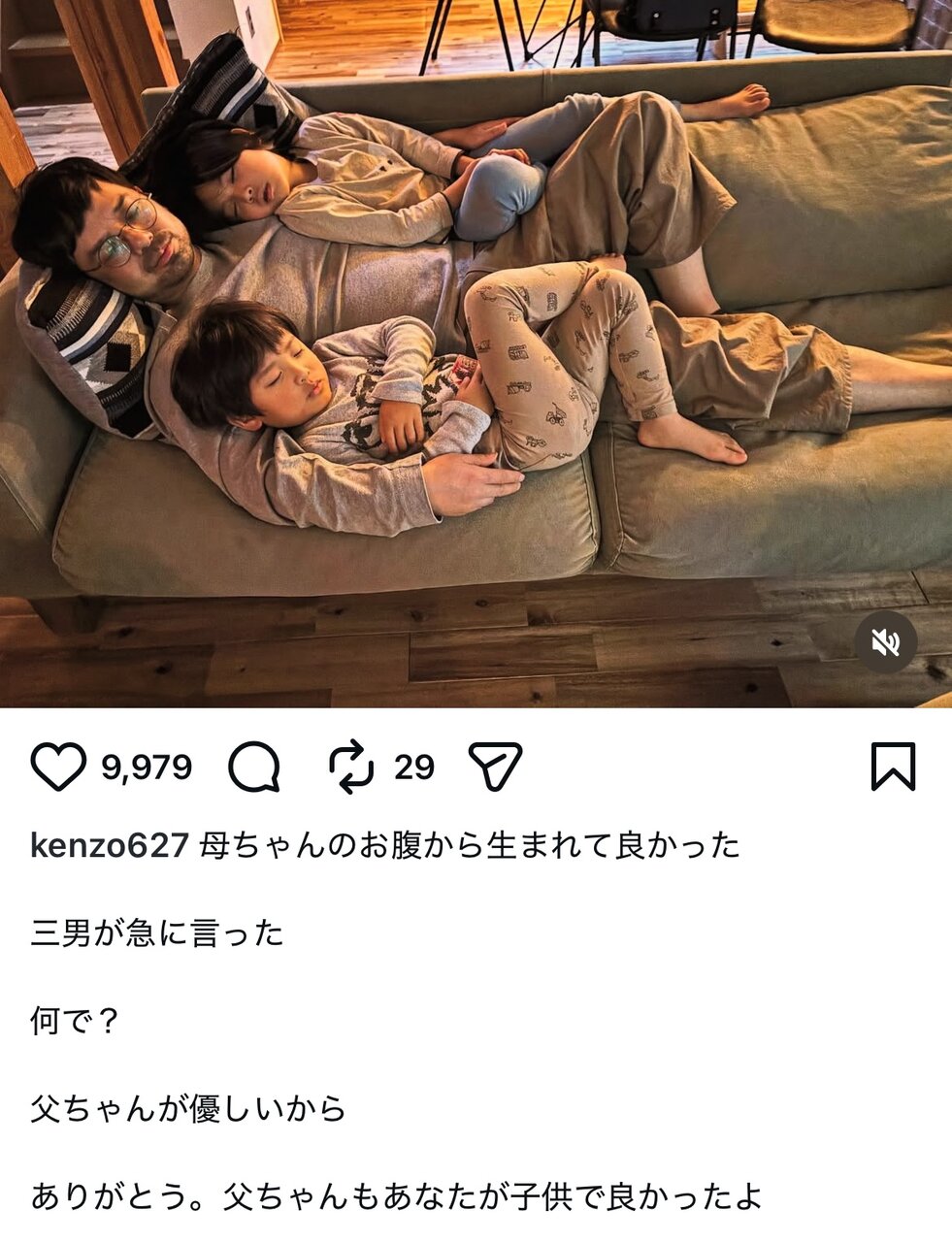
Task: Bookmark this post
Action: [x=893, y=767]
